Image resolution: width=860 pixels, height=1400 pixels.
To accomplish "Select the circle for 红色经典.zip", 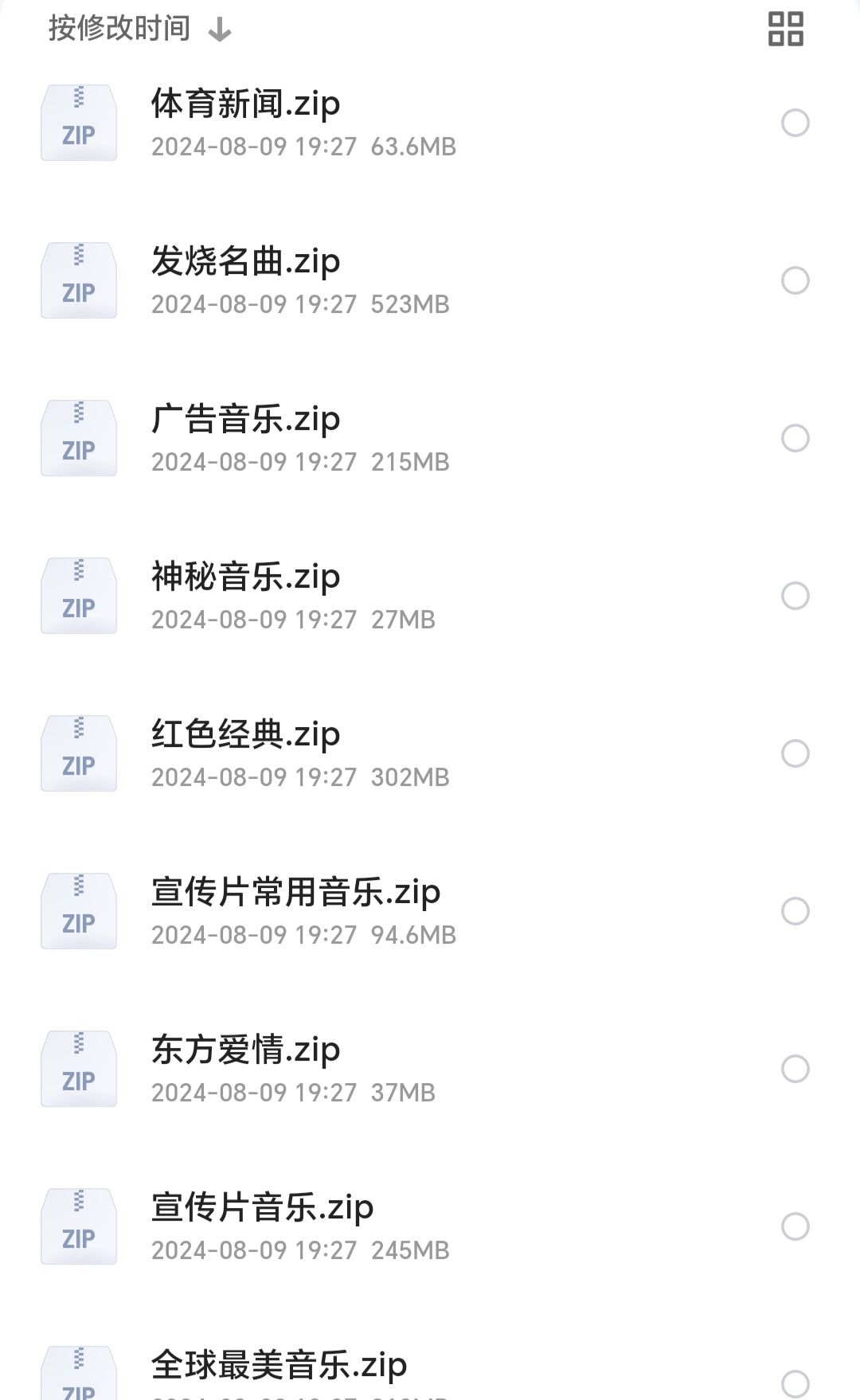I will pos(795,753).
